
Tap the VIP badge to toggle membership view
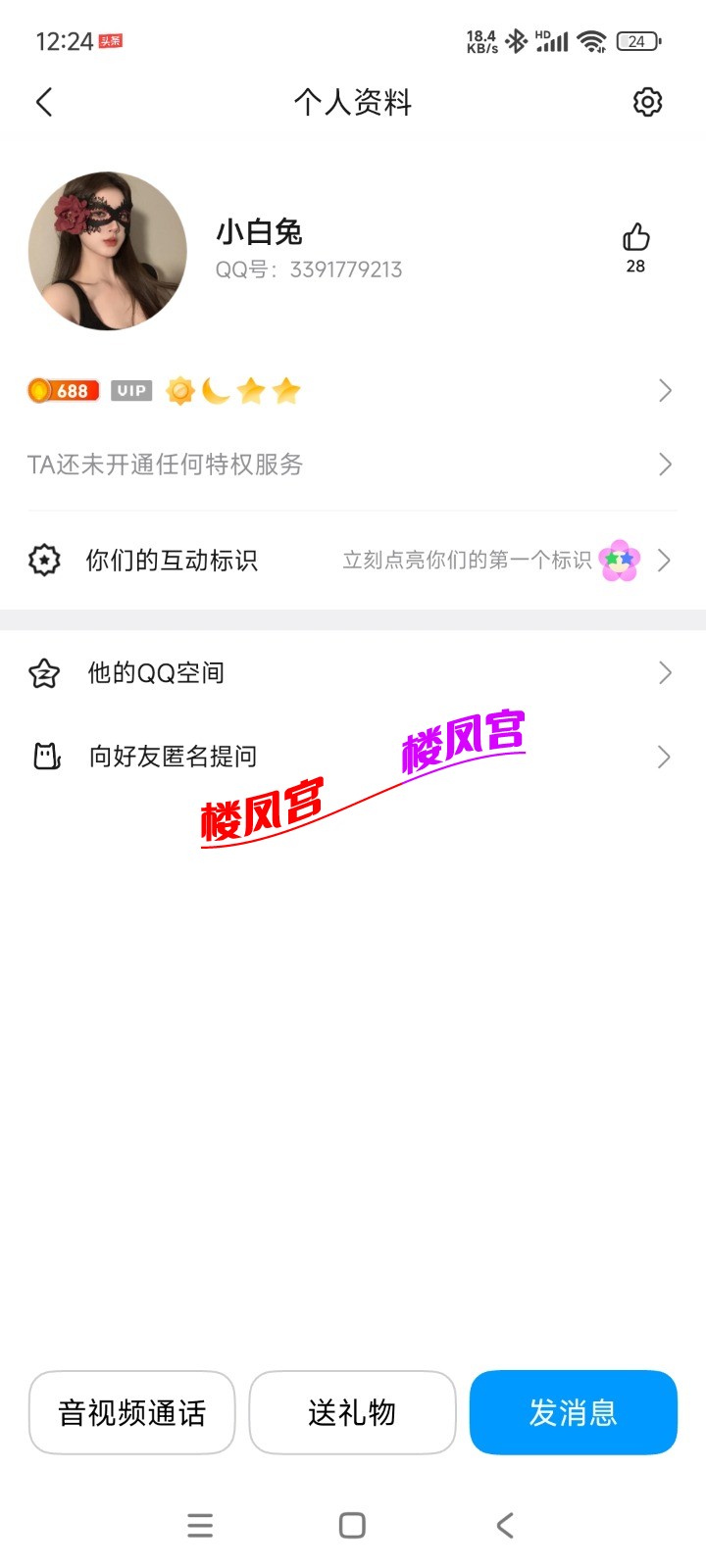pyautogui.click(x=130, y=390)
